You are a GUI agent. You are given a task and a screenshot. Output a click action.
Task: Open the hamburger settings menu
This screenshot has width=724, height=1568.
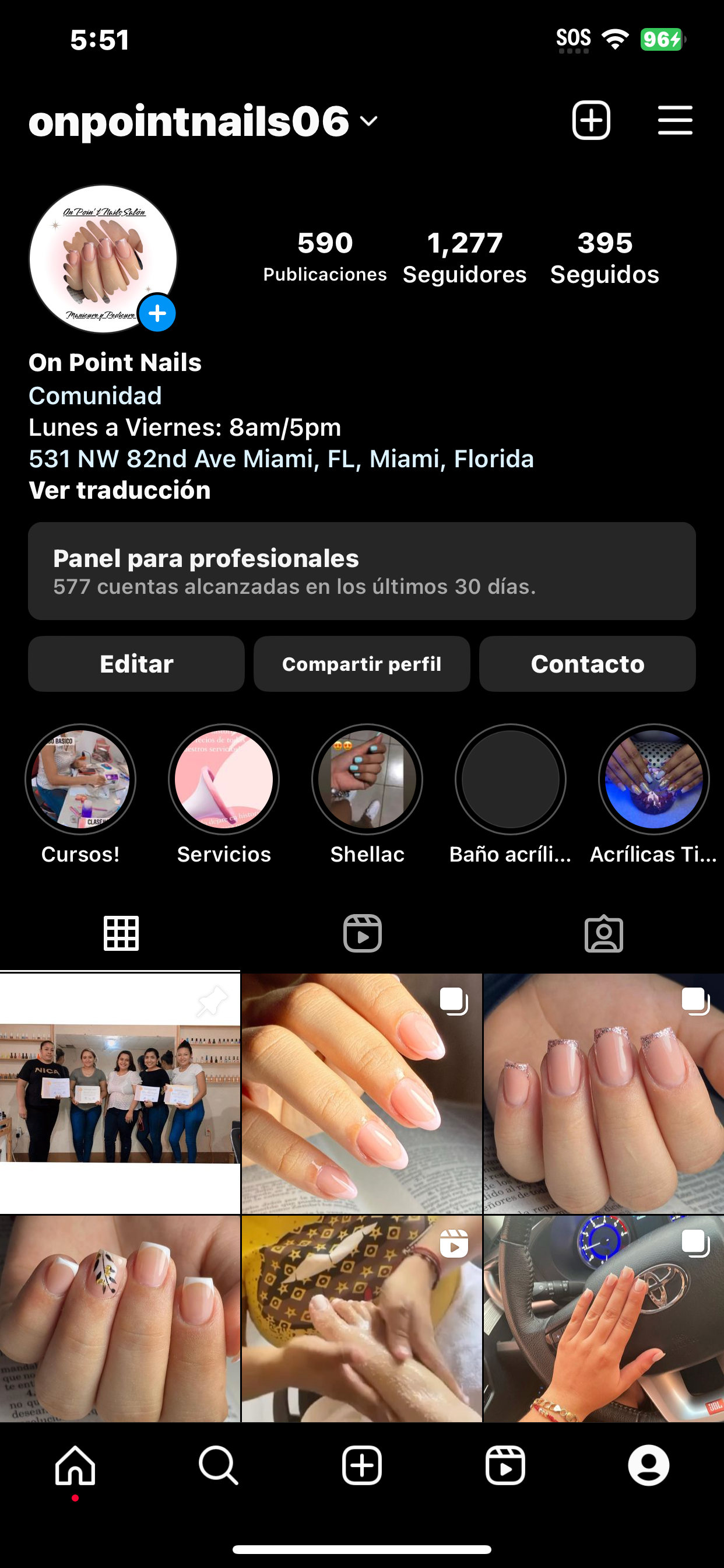click(674, 120)
